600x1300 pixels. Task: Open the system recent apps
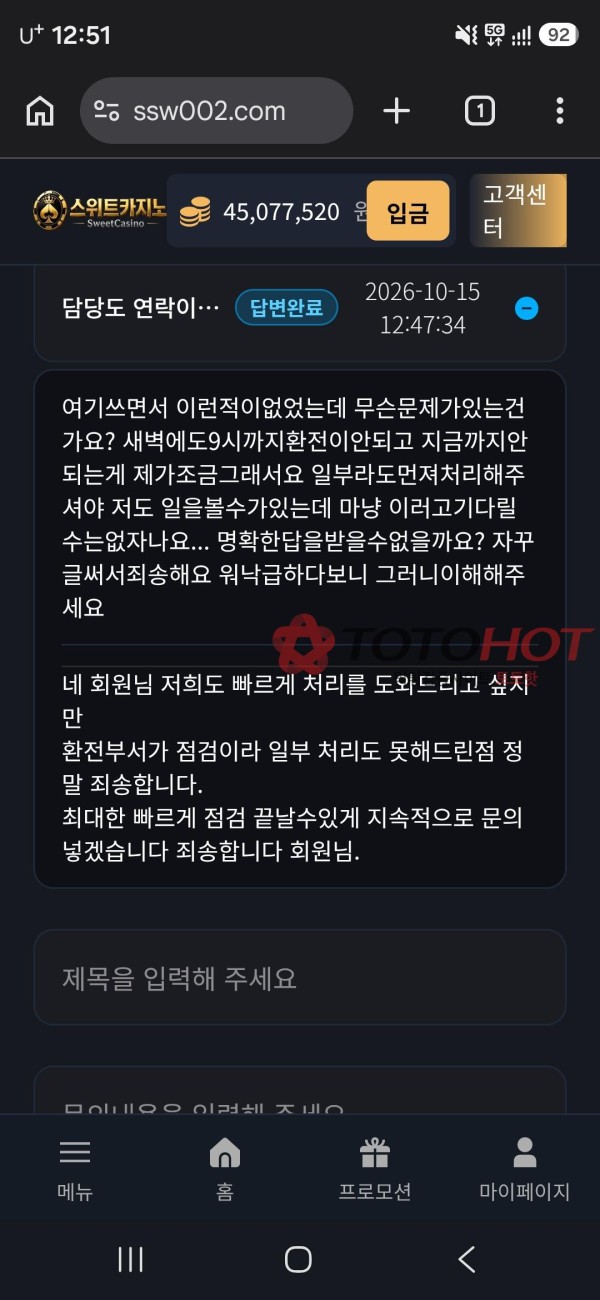coord(131,1259)
